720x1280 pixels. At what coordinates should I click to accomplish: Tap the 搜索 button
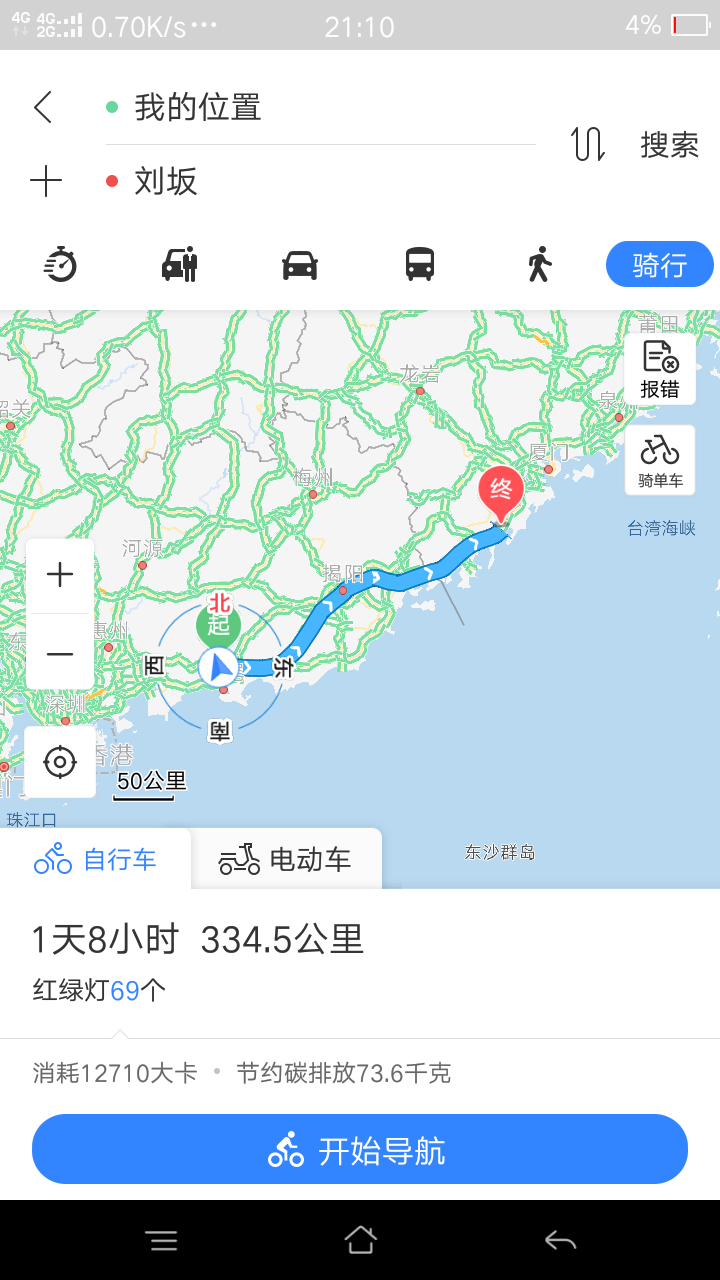point(669,144)
